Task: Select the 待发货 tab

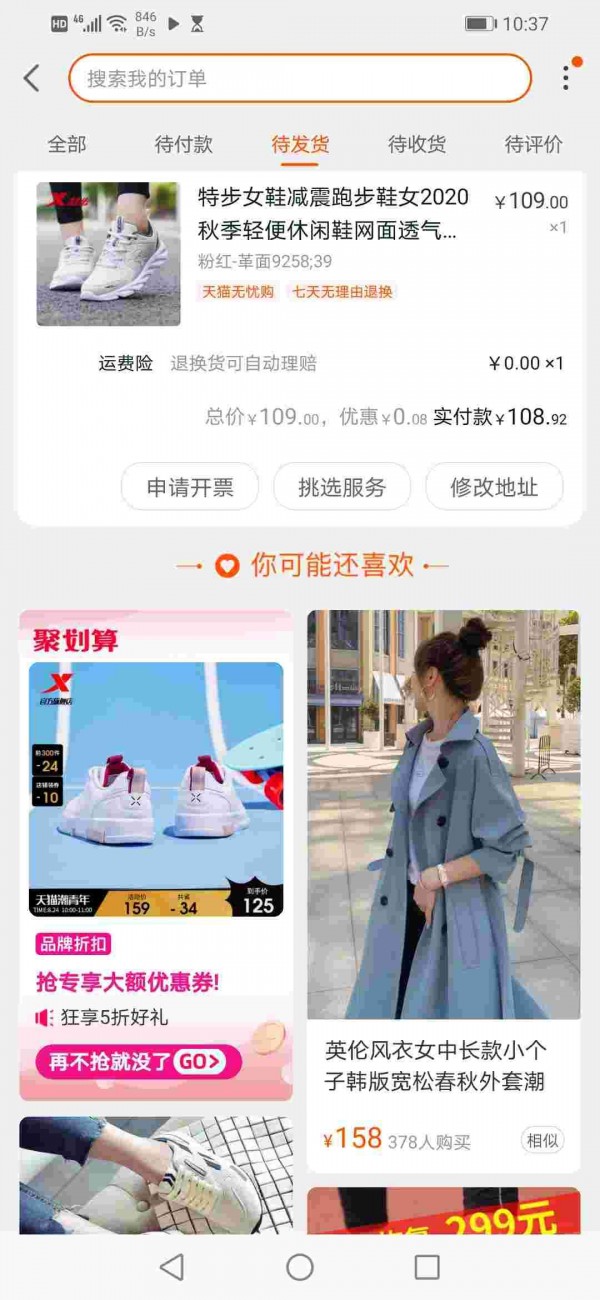Action: [x=300, y=144]
